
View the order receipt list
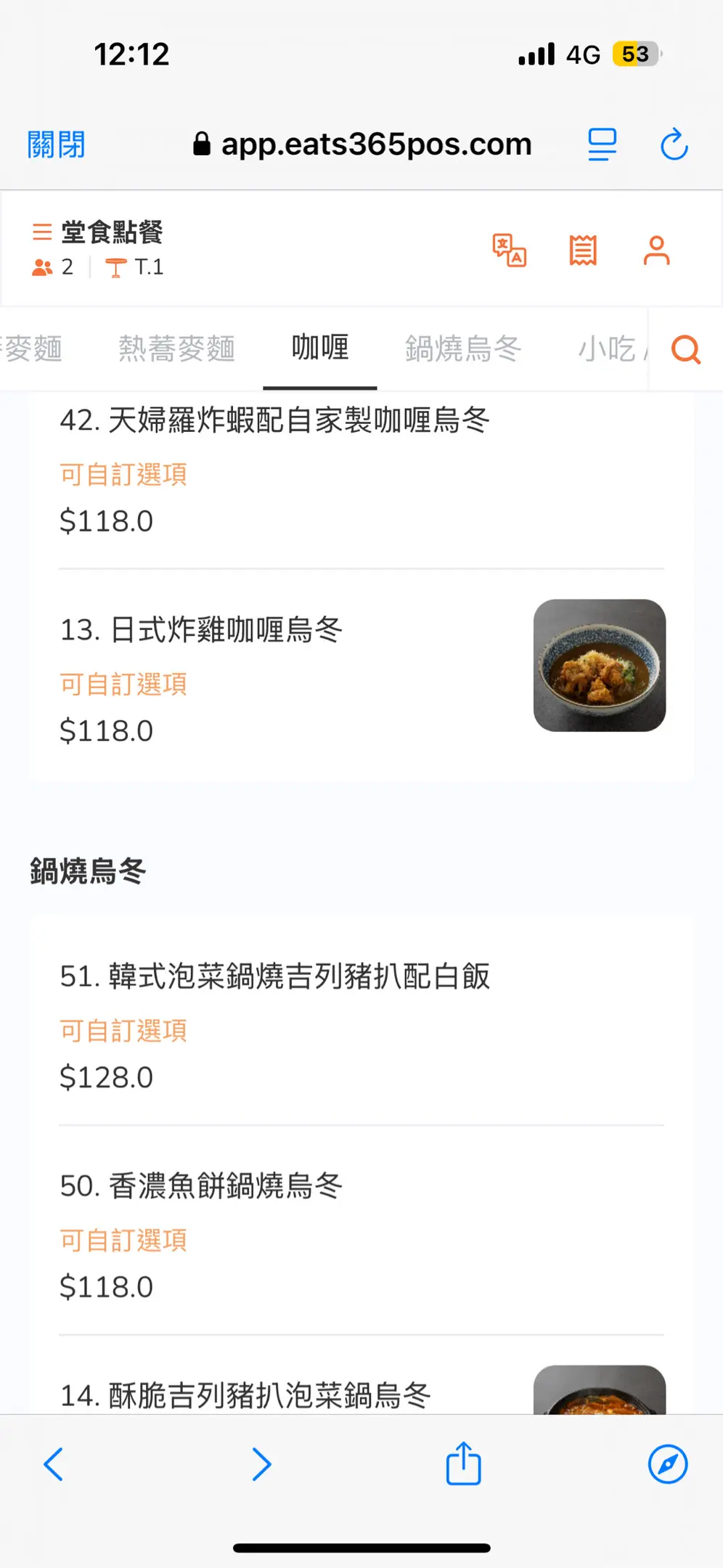click(x=583, y=250)
